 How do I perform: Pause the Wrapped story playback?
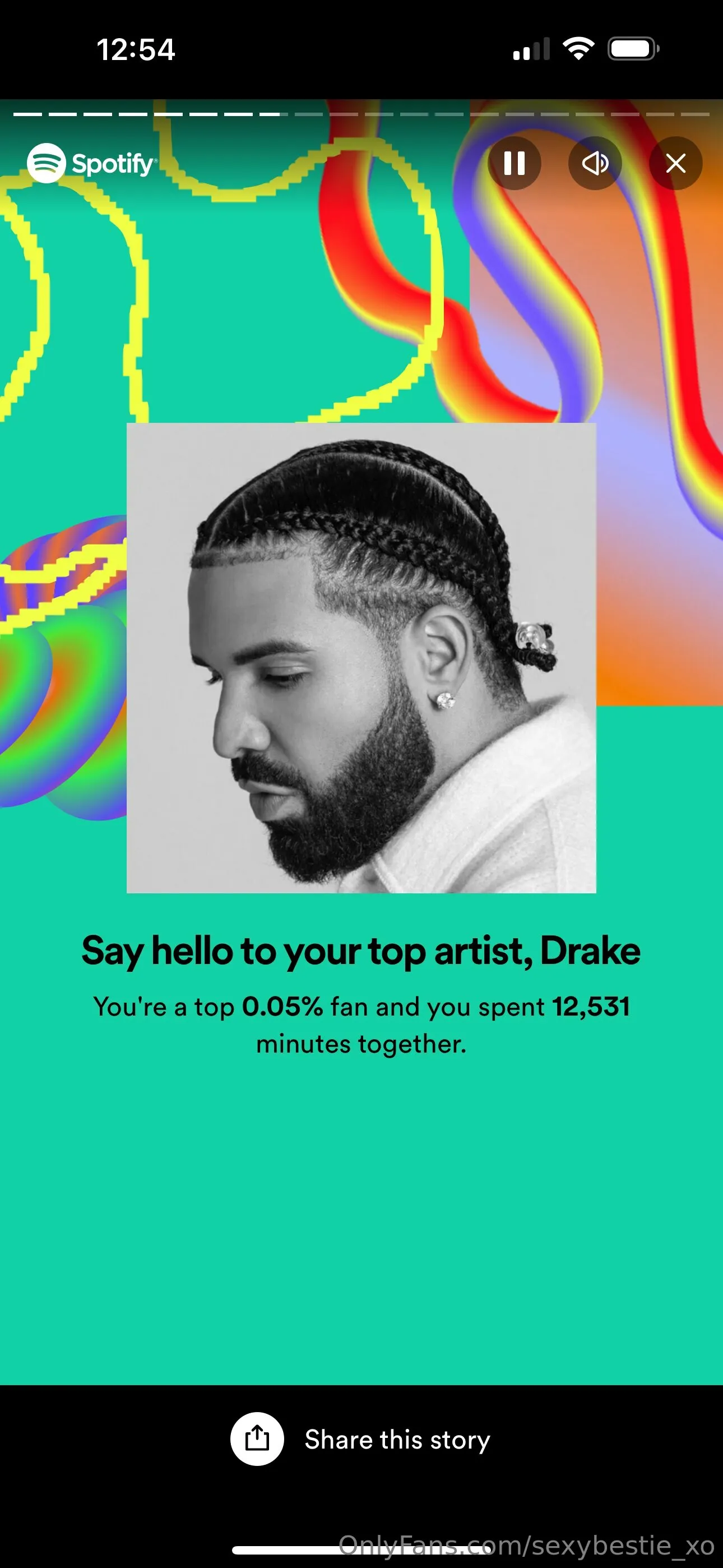[x=515, y=163]
